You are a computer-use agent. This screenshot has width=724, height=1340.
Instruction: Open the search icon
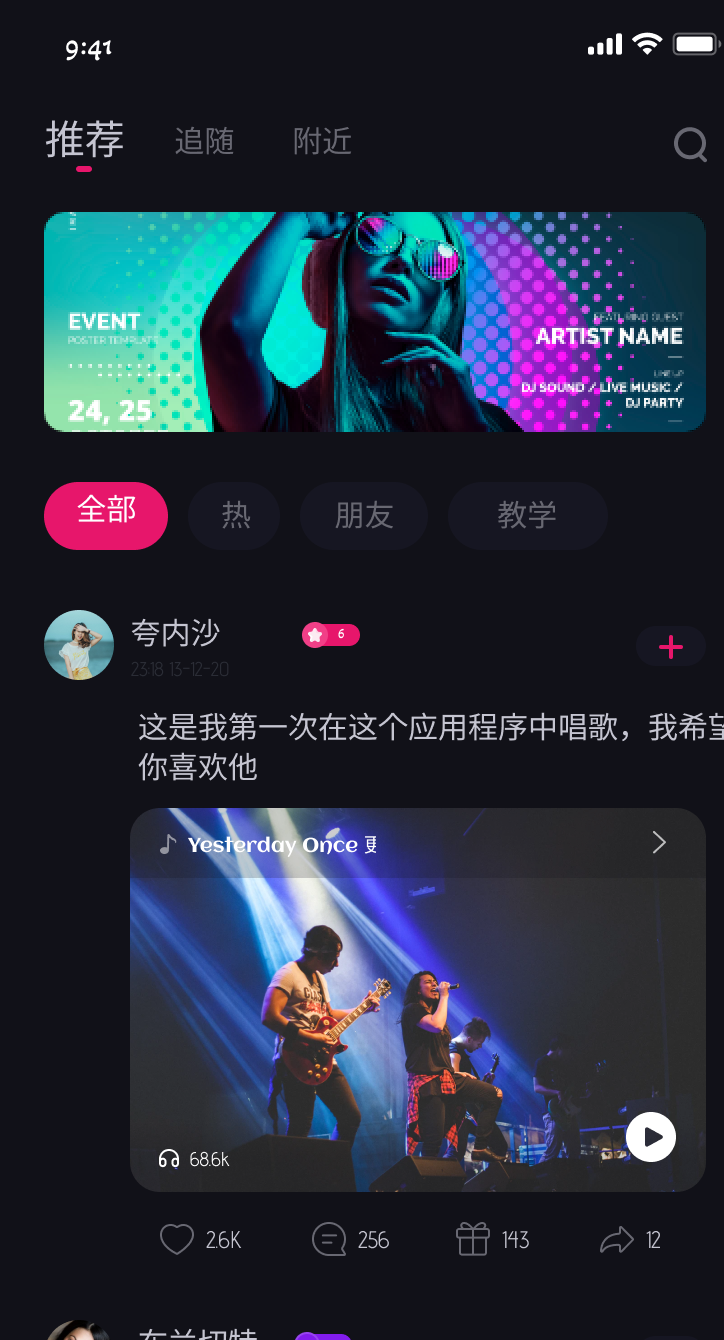(x=690, y=145)
